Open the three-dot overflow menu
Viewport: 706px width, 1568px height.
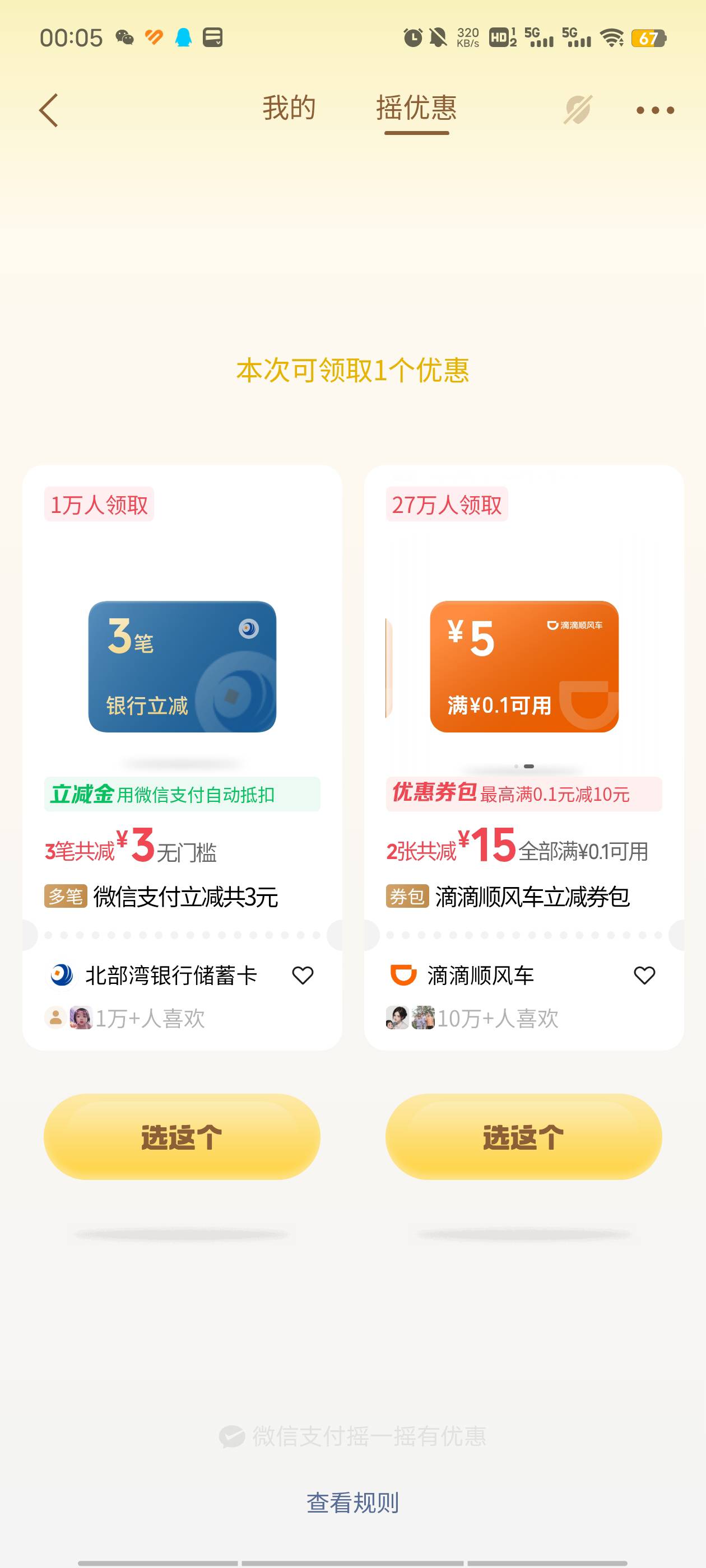point(655,110)
